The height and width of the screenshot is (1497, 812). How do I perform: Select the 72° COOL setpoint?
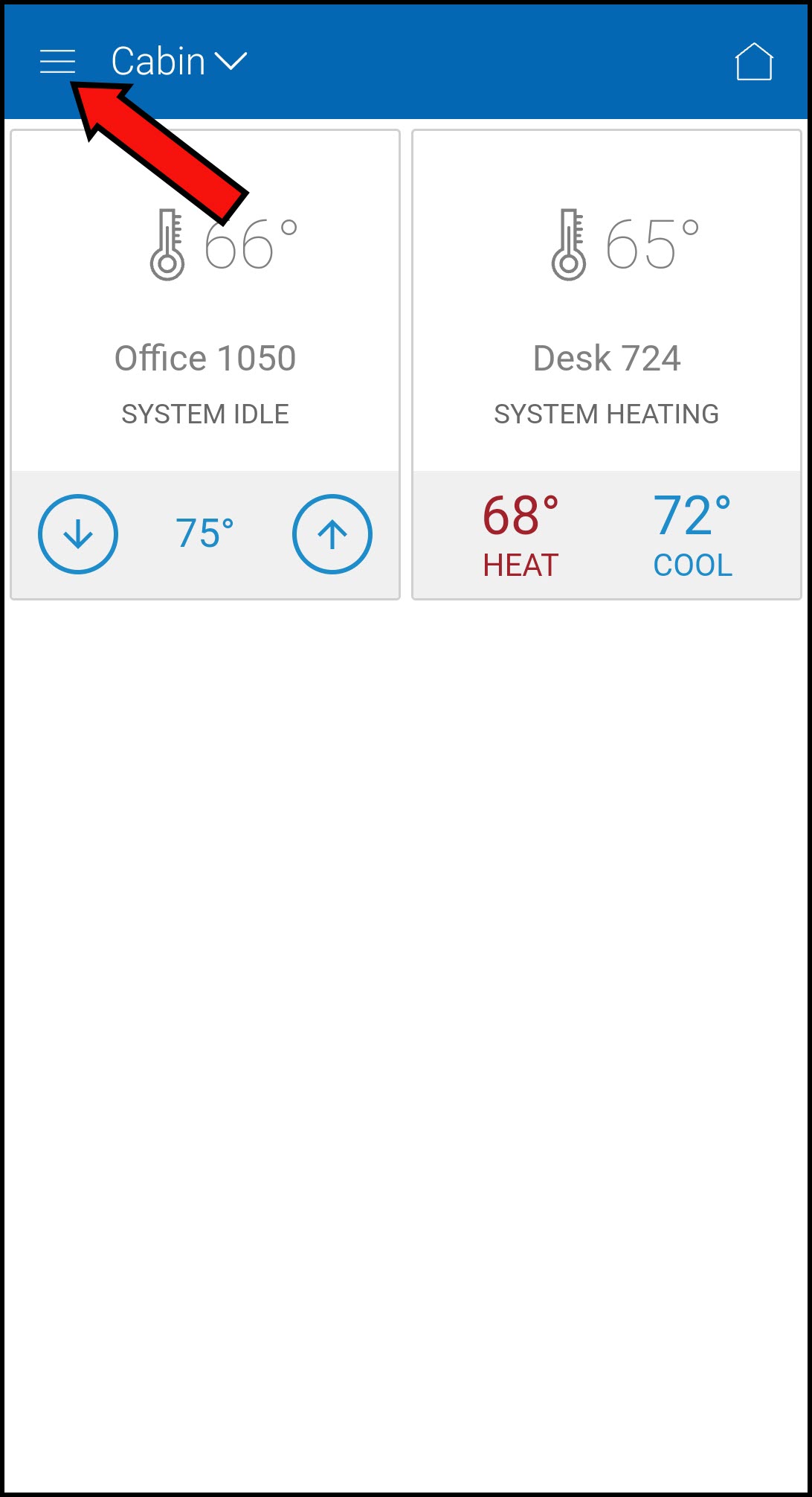click(693, 534)
